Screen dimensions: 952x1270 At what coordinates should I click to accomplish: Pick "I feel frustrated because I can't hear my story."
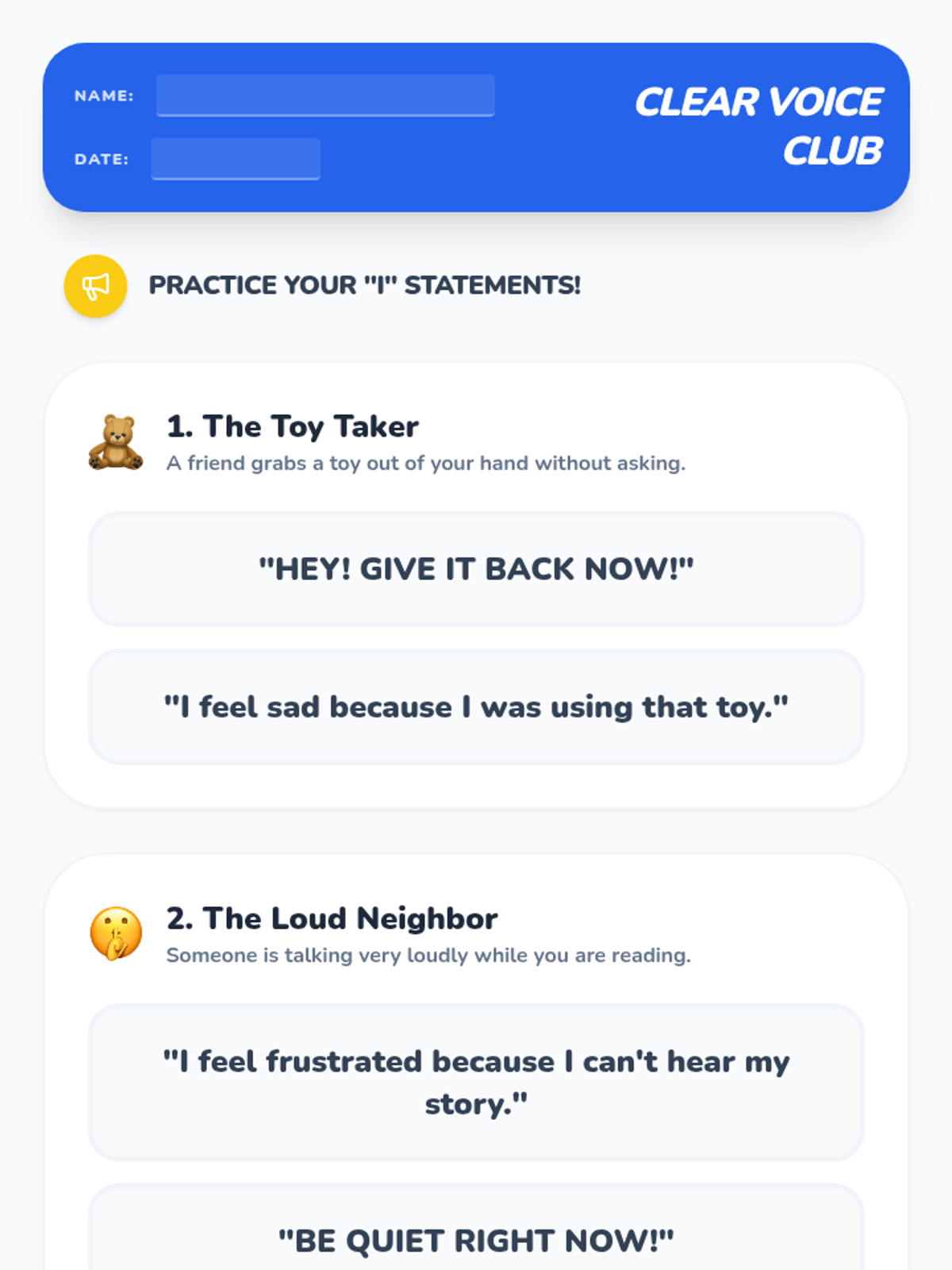coord(476,1083)
